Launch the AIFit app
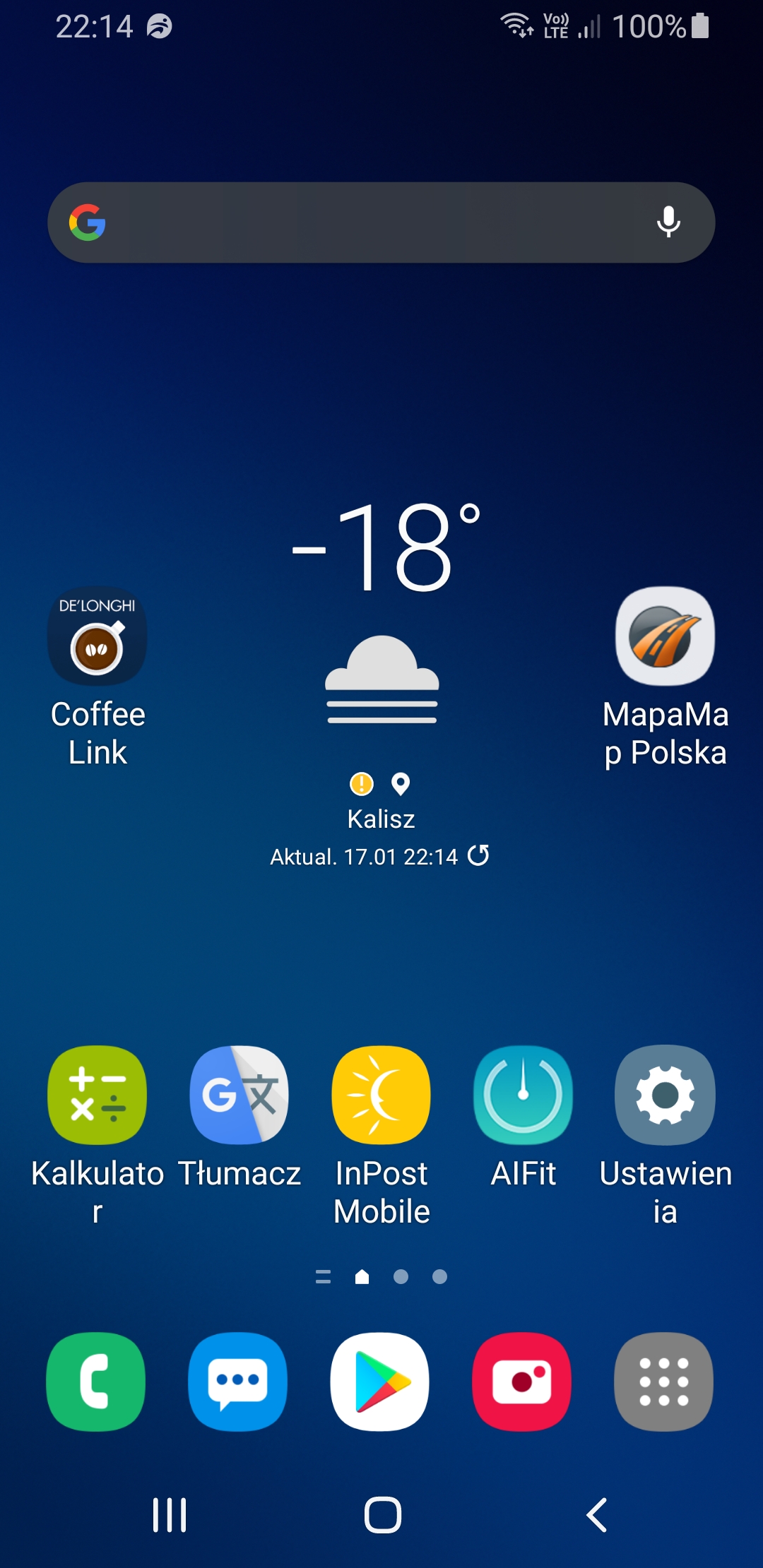 [x=524, y=1095]
